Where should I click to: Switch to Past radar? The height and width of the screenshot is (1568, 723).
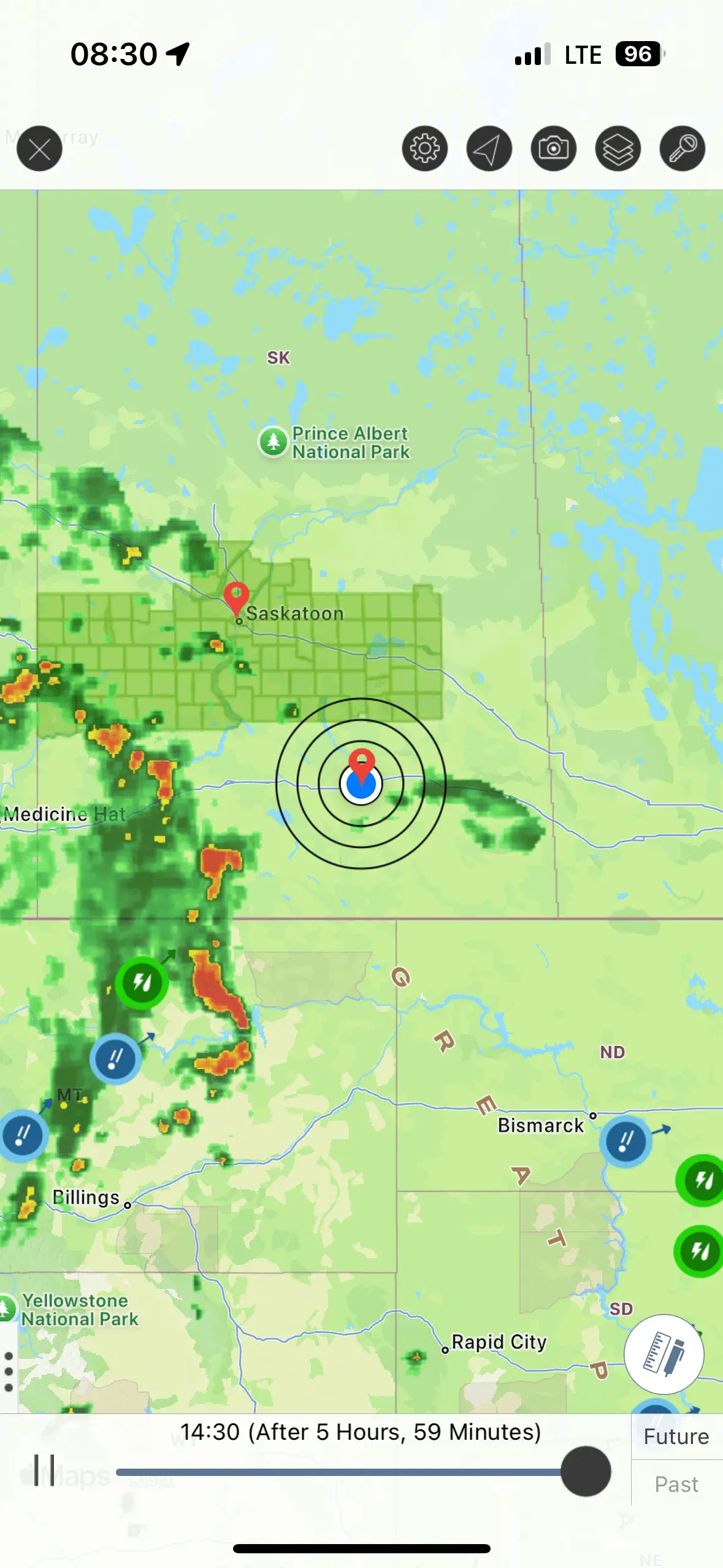tap(676, 1485)
